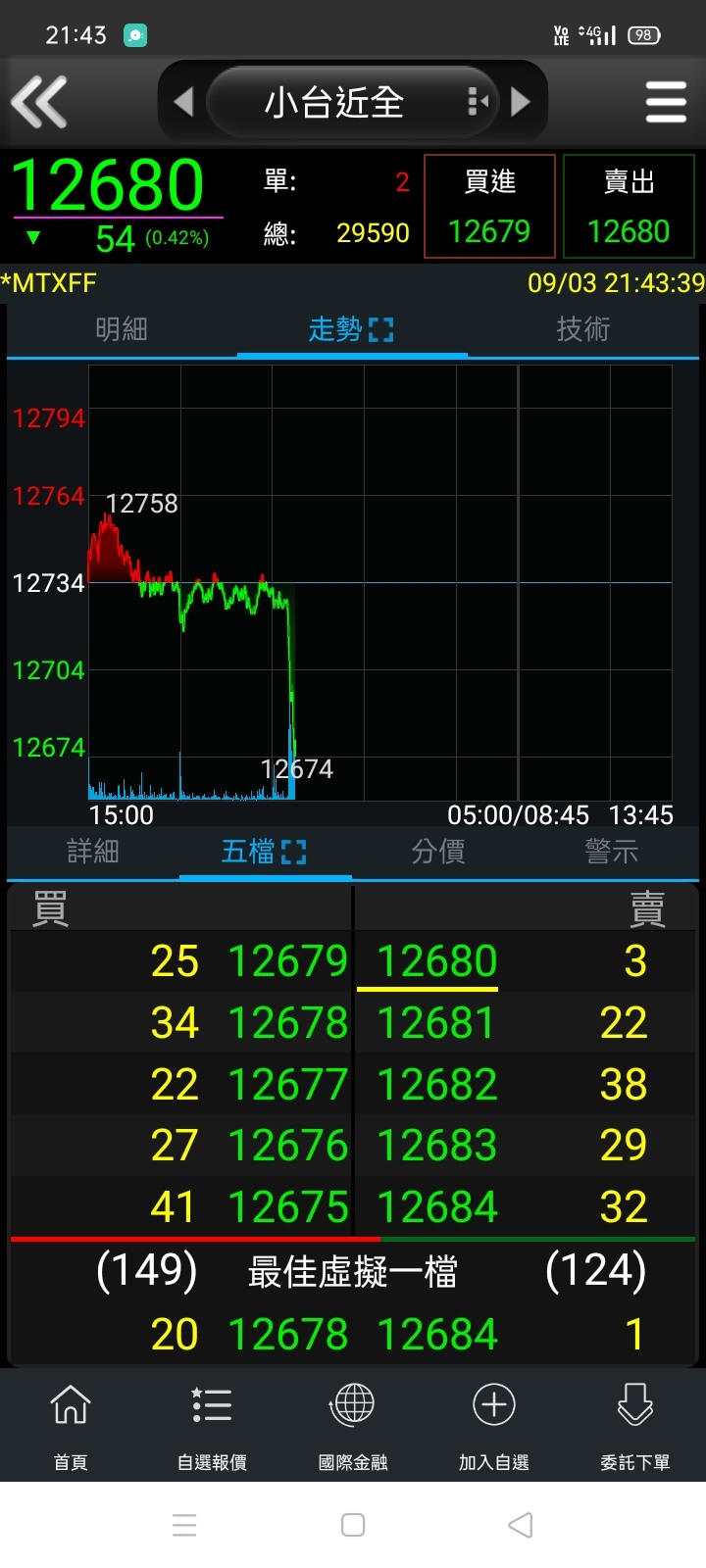The height and width of the screenshot is (1568, 706).
Task: Show the 詳細 details tab
Action: point(93,852)
